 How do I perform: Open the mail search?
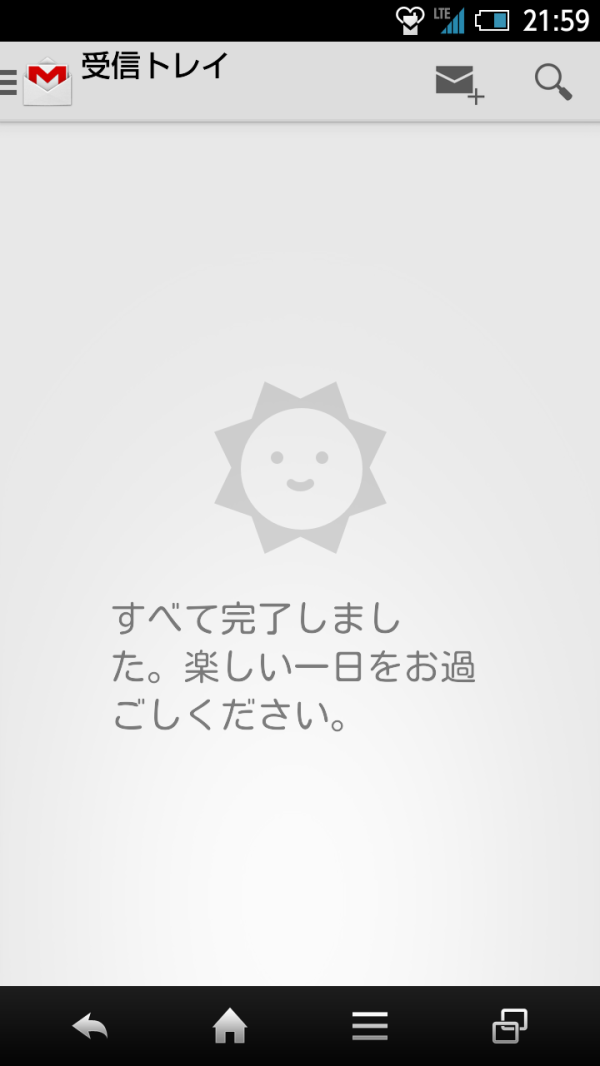click(553, 82)
